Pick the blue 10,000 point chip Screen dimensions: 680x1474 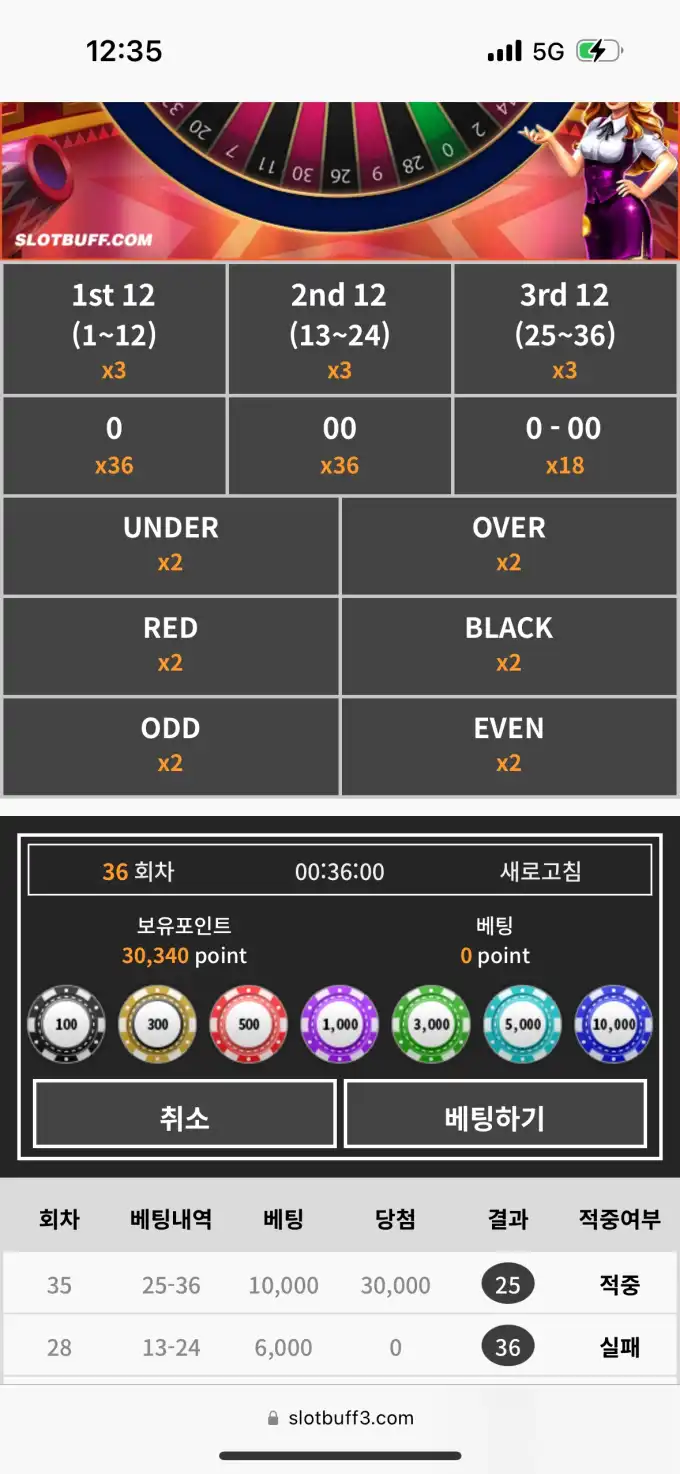[614, 1024]
